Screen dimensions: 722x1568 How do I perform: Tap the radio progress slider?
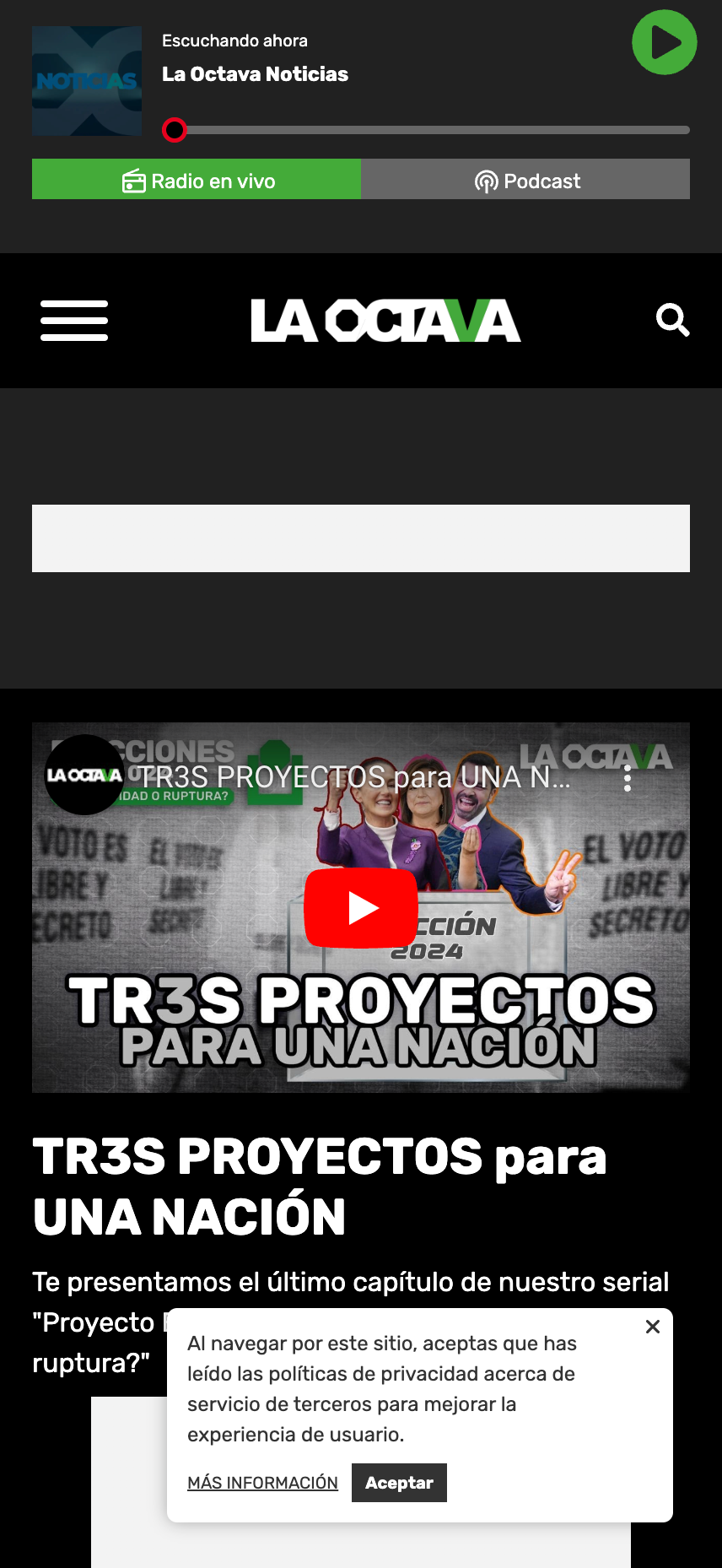(430, 130)
